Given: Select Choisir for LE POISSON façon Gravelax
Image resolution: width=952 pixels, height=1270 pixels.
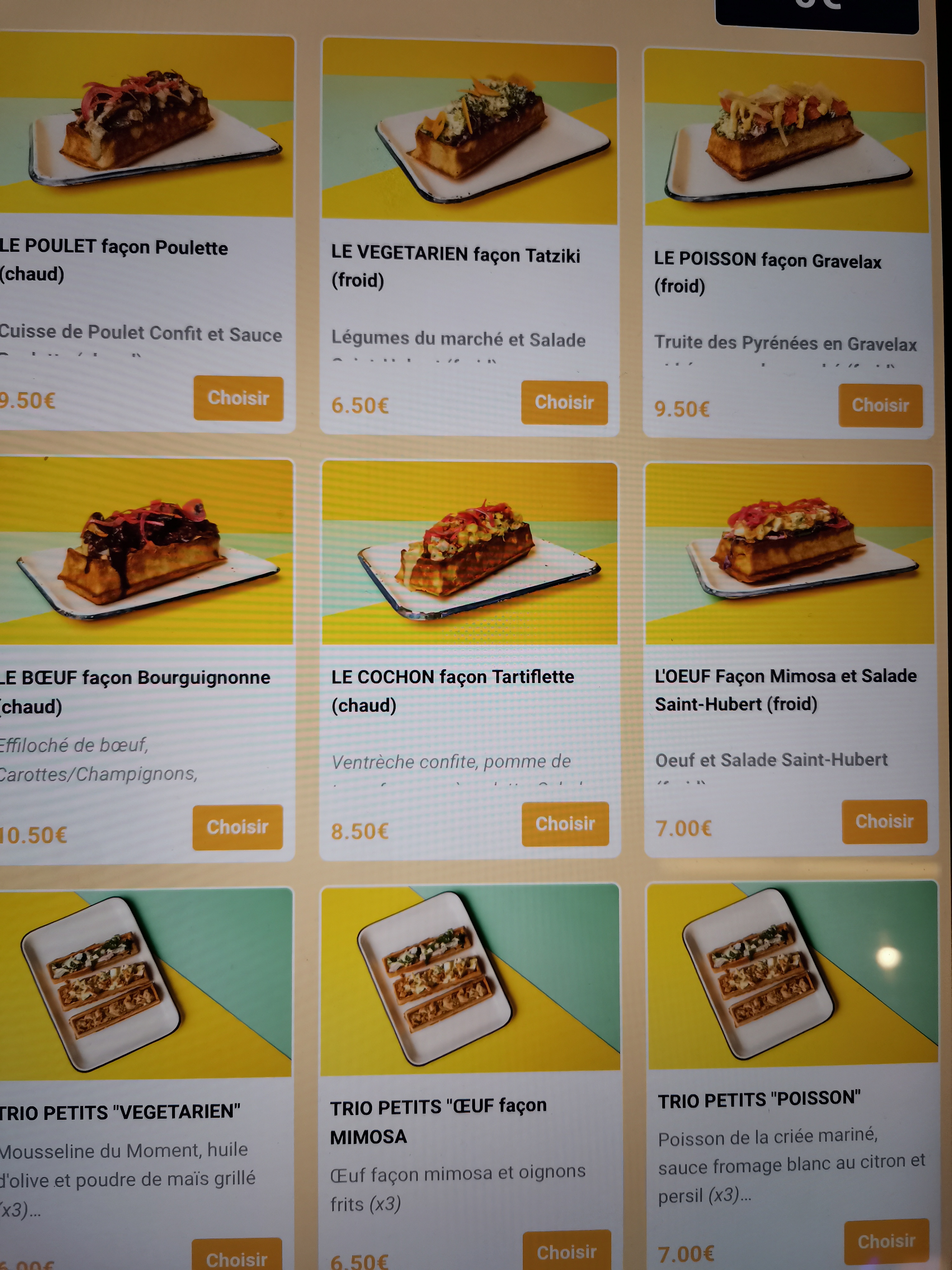Looking at the screenshot, I should coord(880,406).
